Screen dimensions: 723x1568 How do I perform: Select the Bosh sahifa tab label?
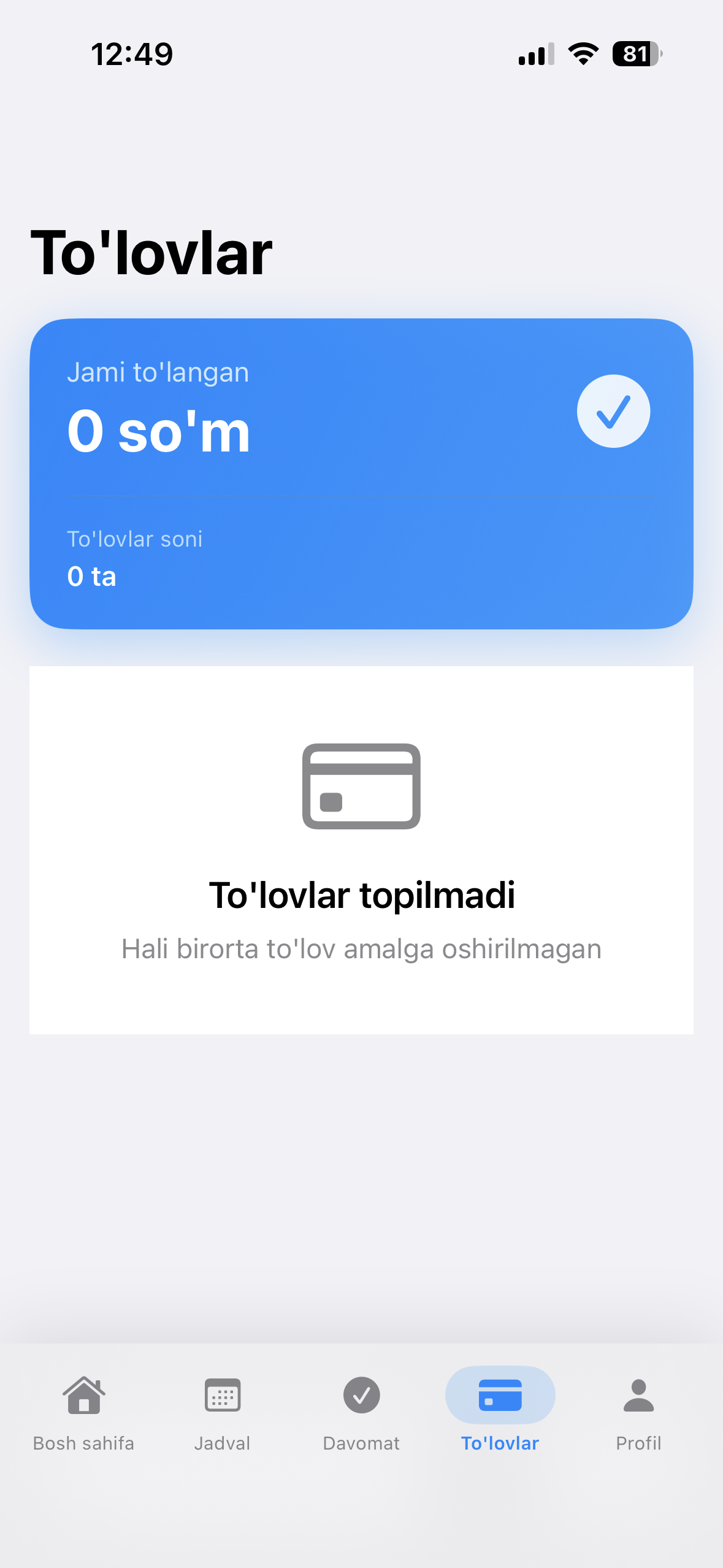point(83,1443)
